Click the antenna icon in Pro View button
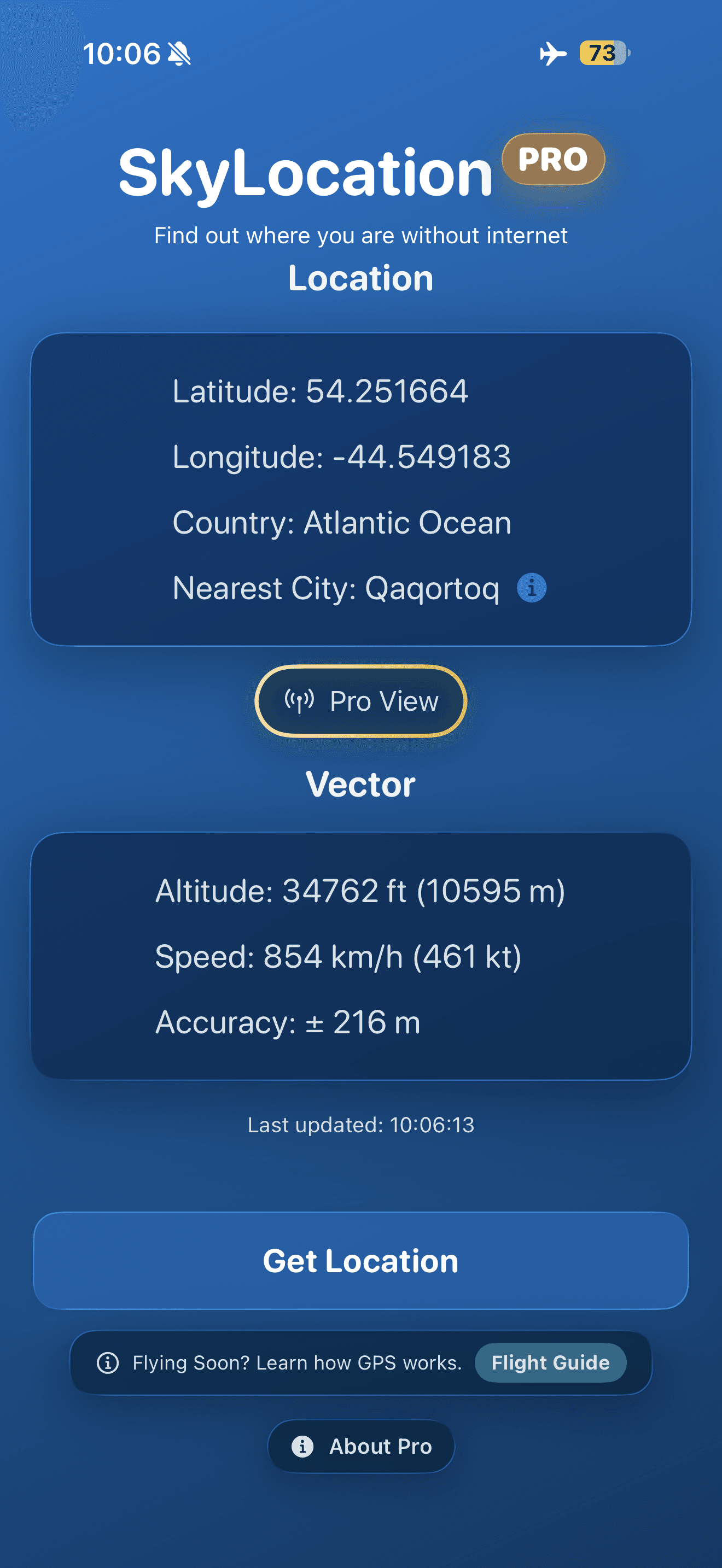 [x=300, y=700]
